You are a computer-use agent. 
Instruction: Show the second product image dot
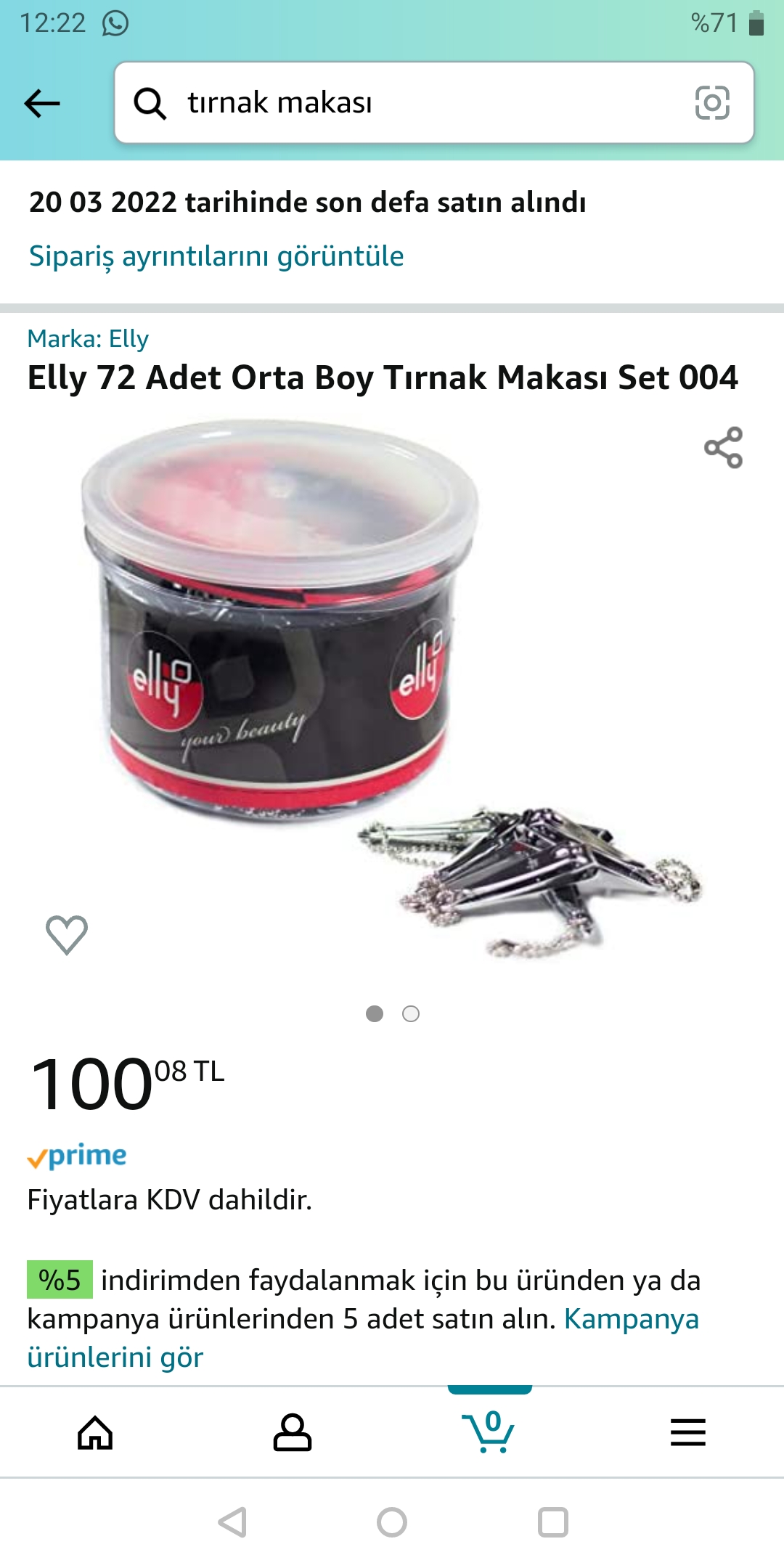411,1014
